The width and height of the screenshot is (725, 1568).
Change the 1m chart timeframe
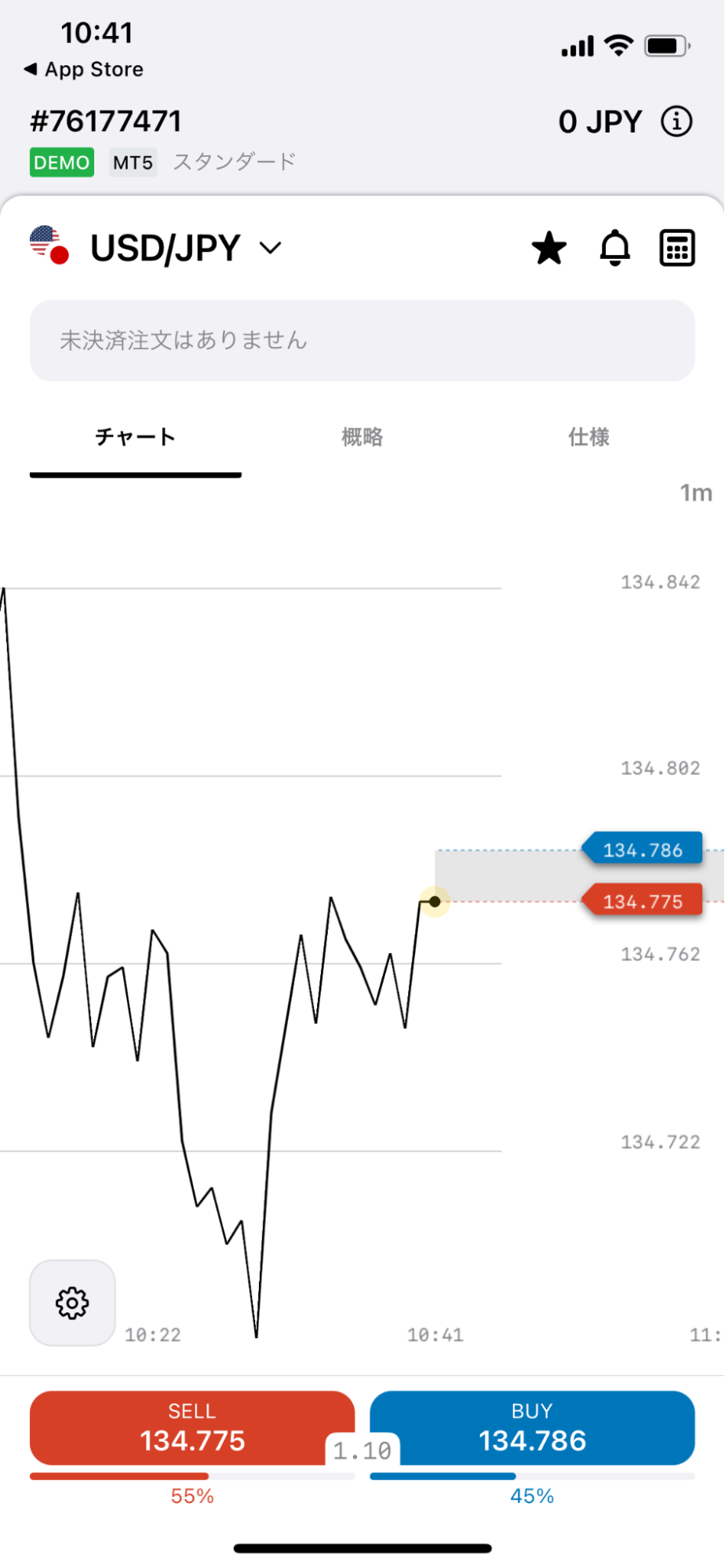click(x=695, y=493)
